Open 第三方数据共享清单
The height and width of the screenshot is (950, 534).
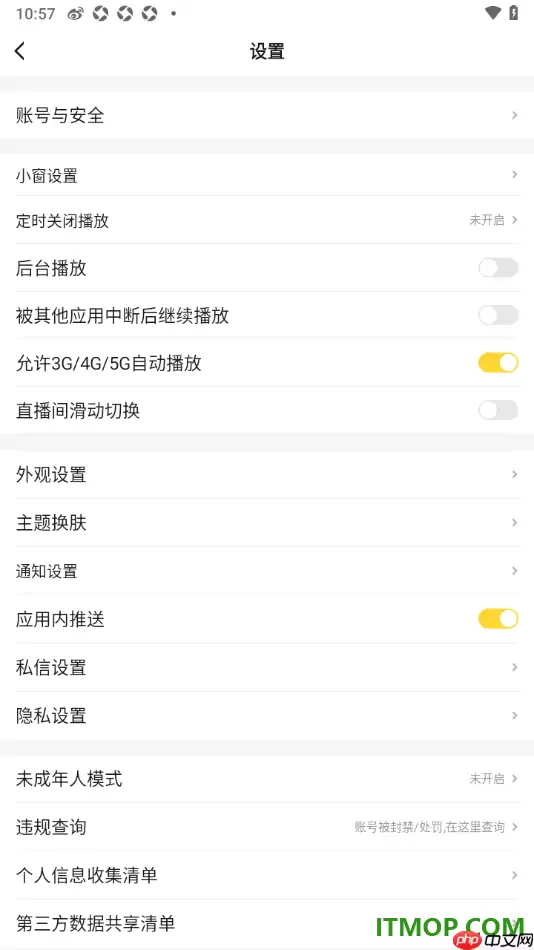[267, 923]
